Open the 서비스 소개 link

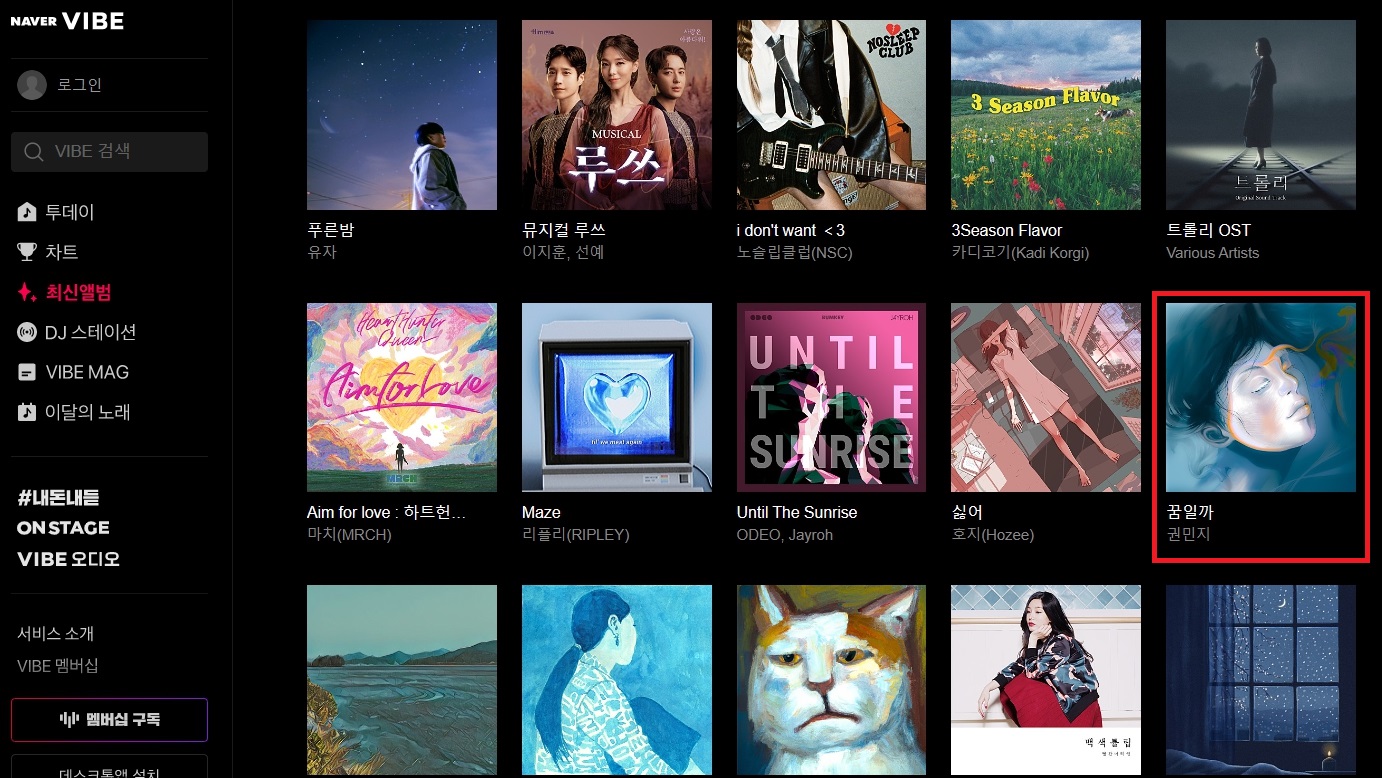click(55, 633)
